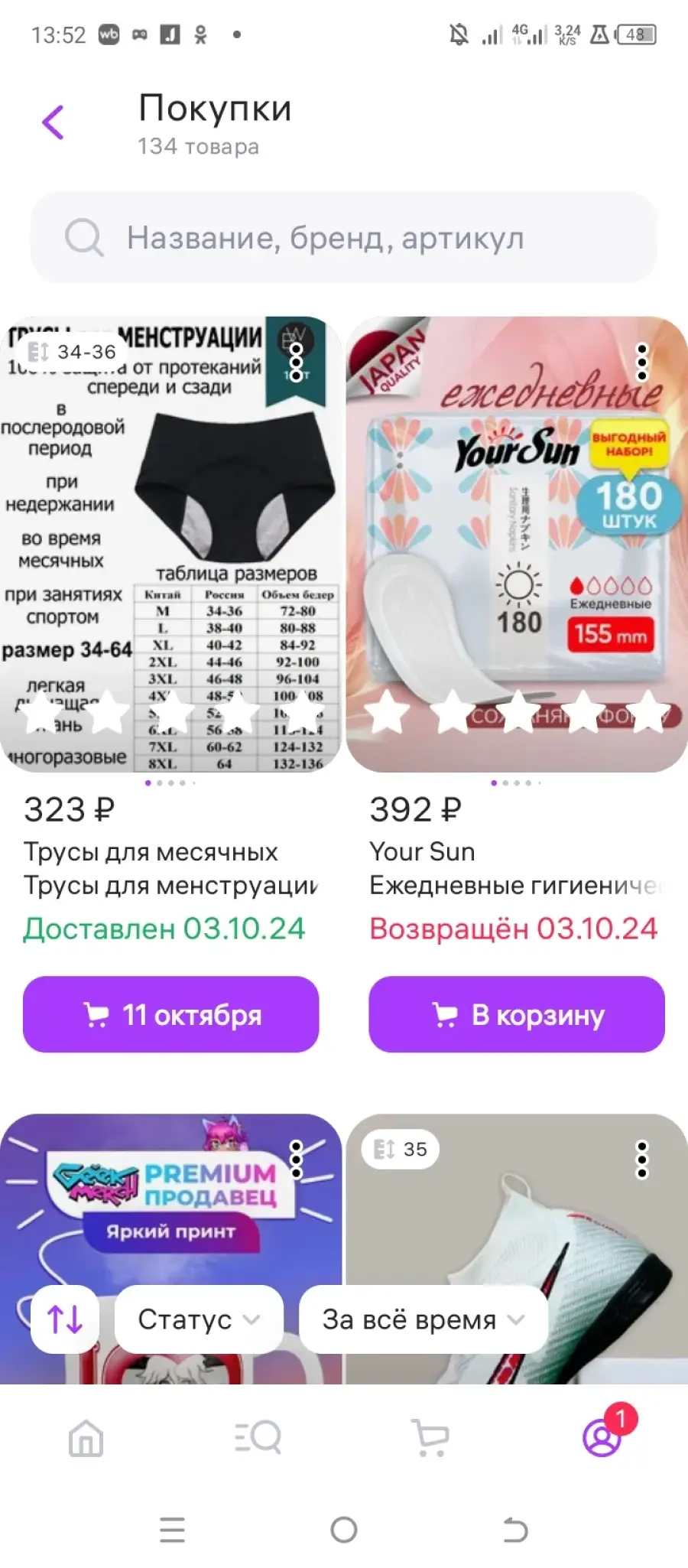This screenshot has height=1568, width=688.
Task: Add Your Sun item with В корзину
Action: (517, 1014)
